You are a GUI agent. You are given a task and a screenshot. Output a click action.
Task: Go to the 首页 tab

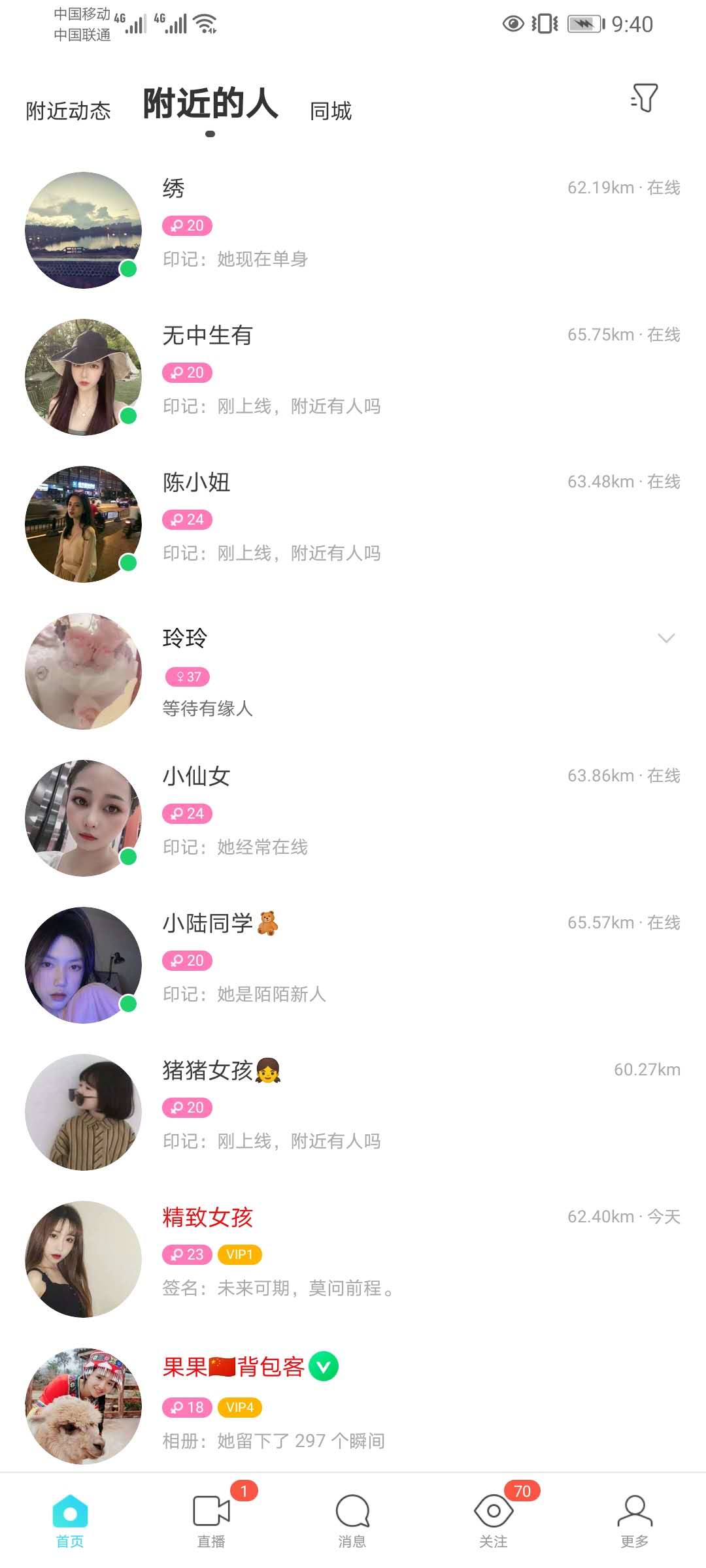pyautogui.click(x=70, y=1521)
